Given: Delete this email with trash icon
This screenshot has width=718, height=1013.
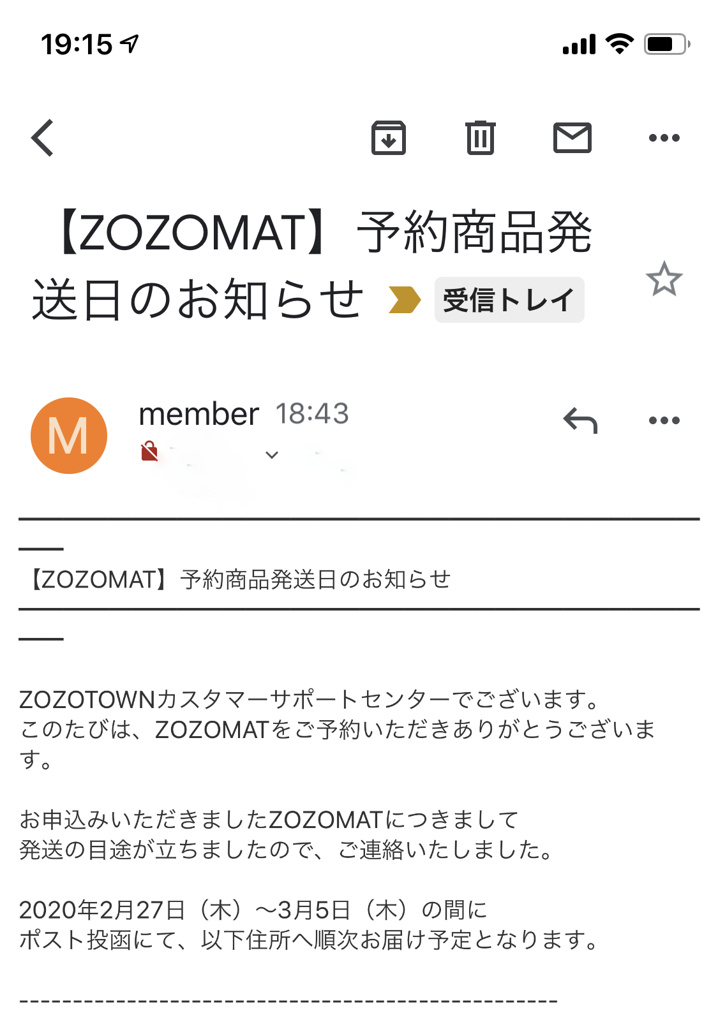Looking at the screenshot, I should [x=480, y=138].
